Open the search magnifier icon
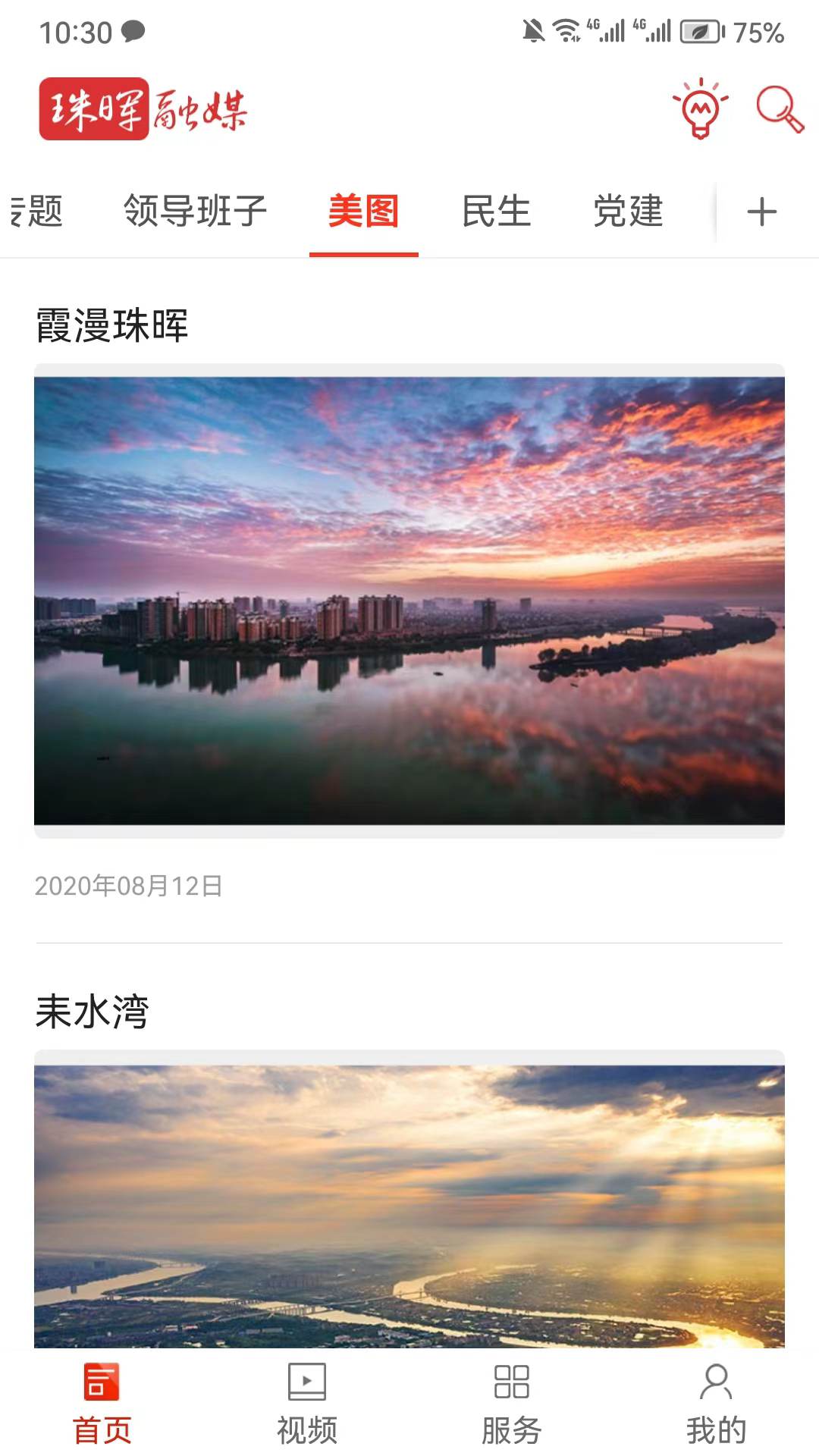Image resolution: width=819 pixels, height=1456 pixels. (780, 109)
